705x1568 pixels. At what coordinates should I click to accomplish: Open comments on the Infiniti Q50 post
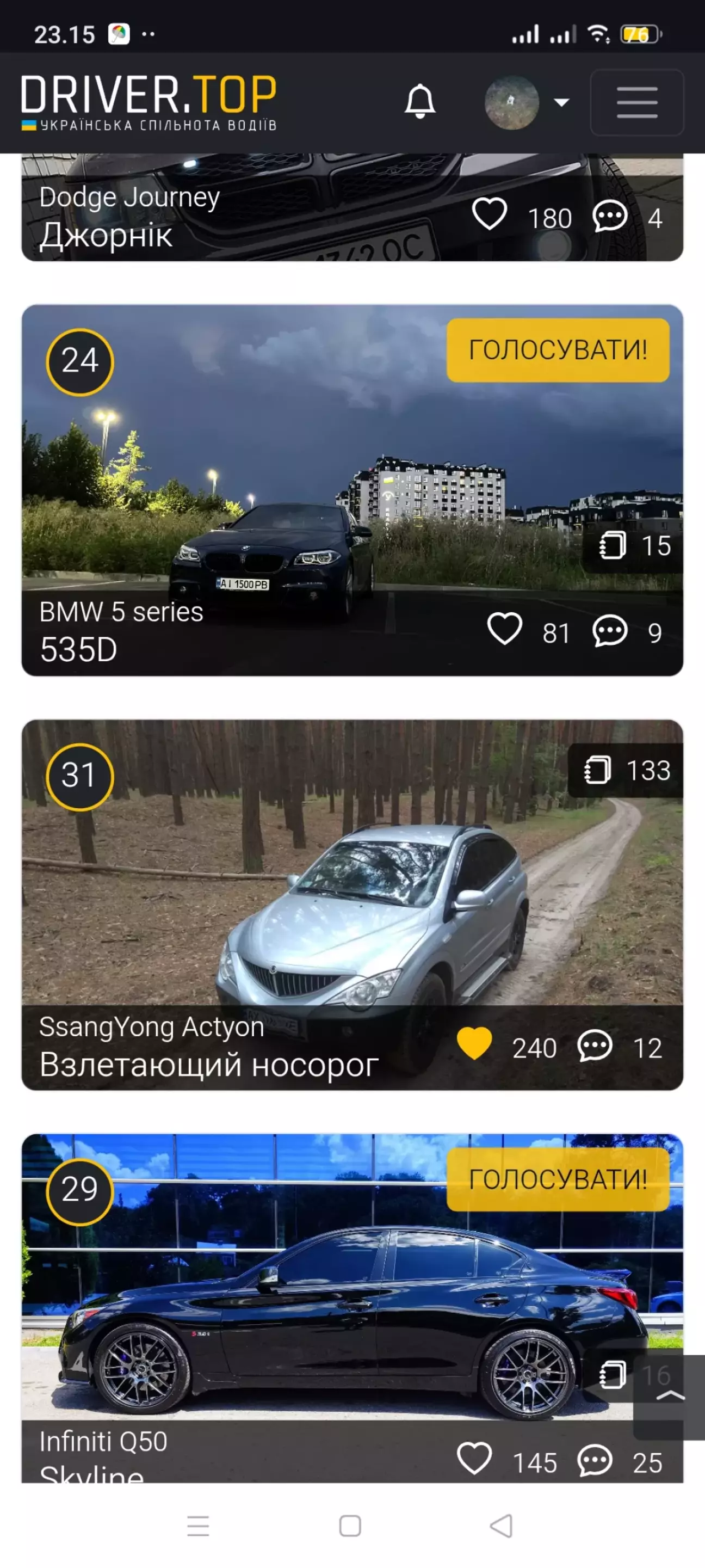[x=594, y=1460]
